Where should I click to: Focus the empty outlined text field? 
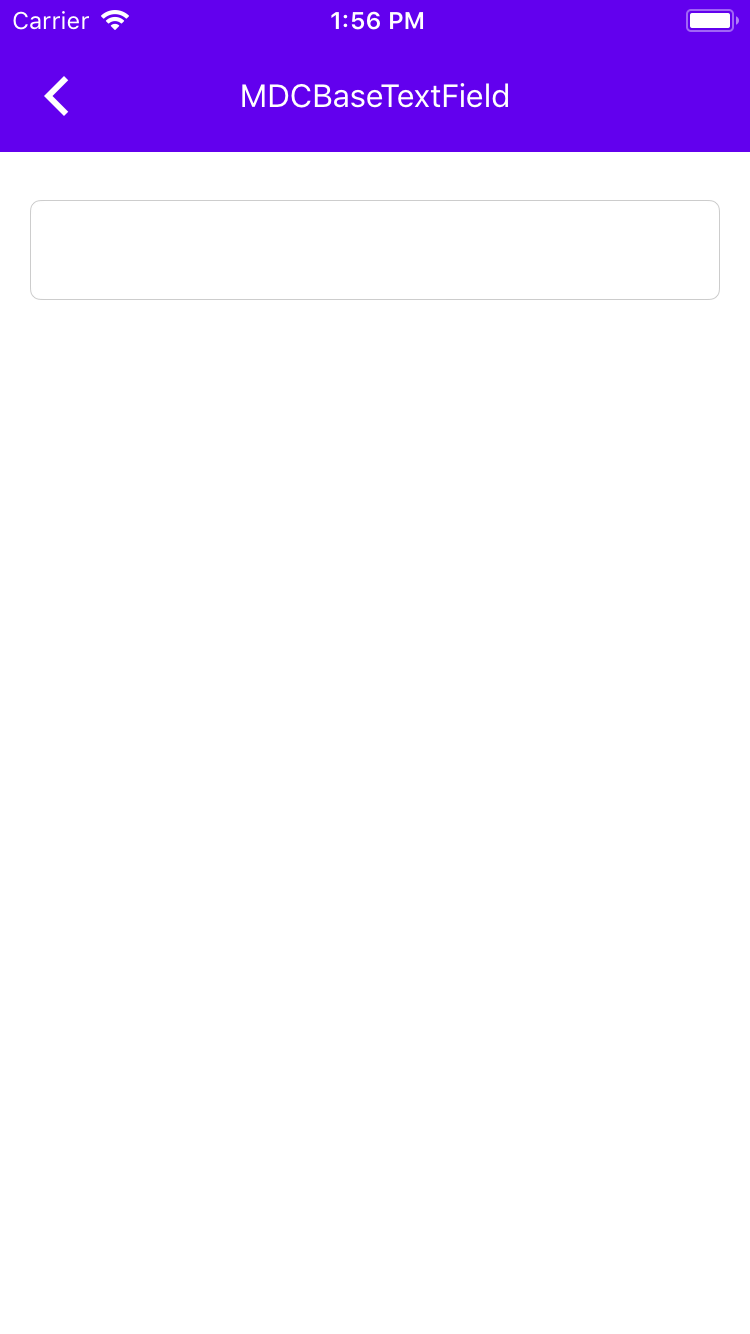pyautogui.click(x=375, y=250)
